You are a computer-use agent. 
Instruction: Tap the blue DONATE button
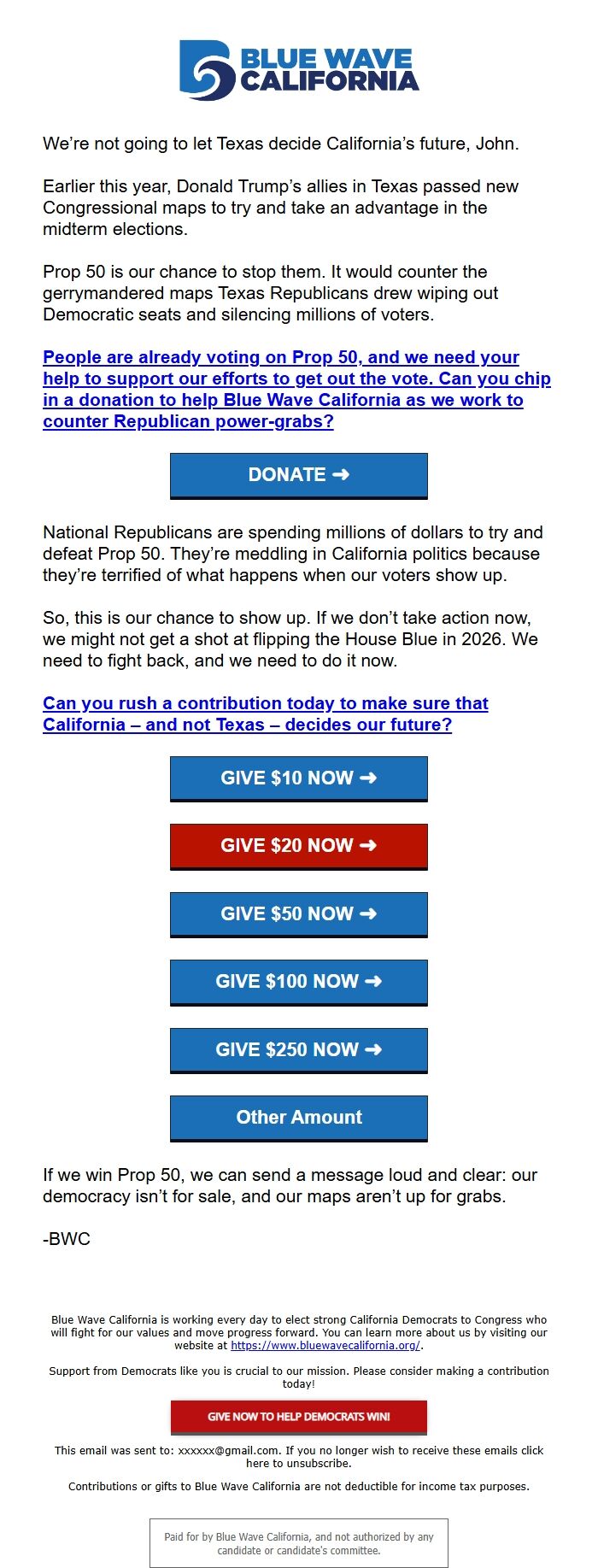pos(299,475)
